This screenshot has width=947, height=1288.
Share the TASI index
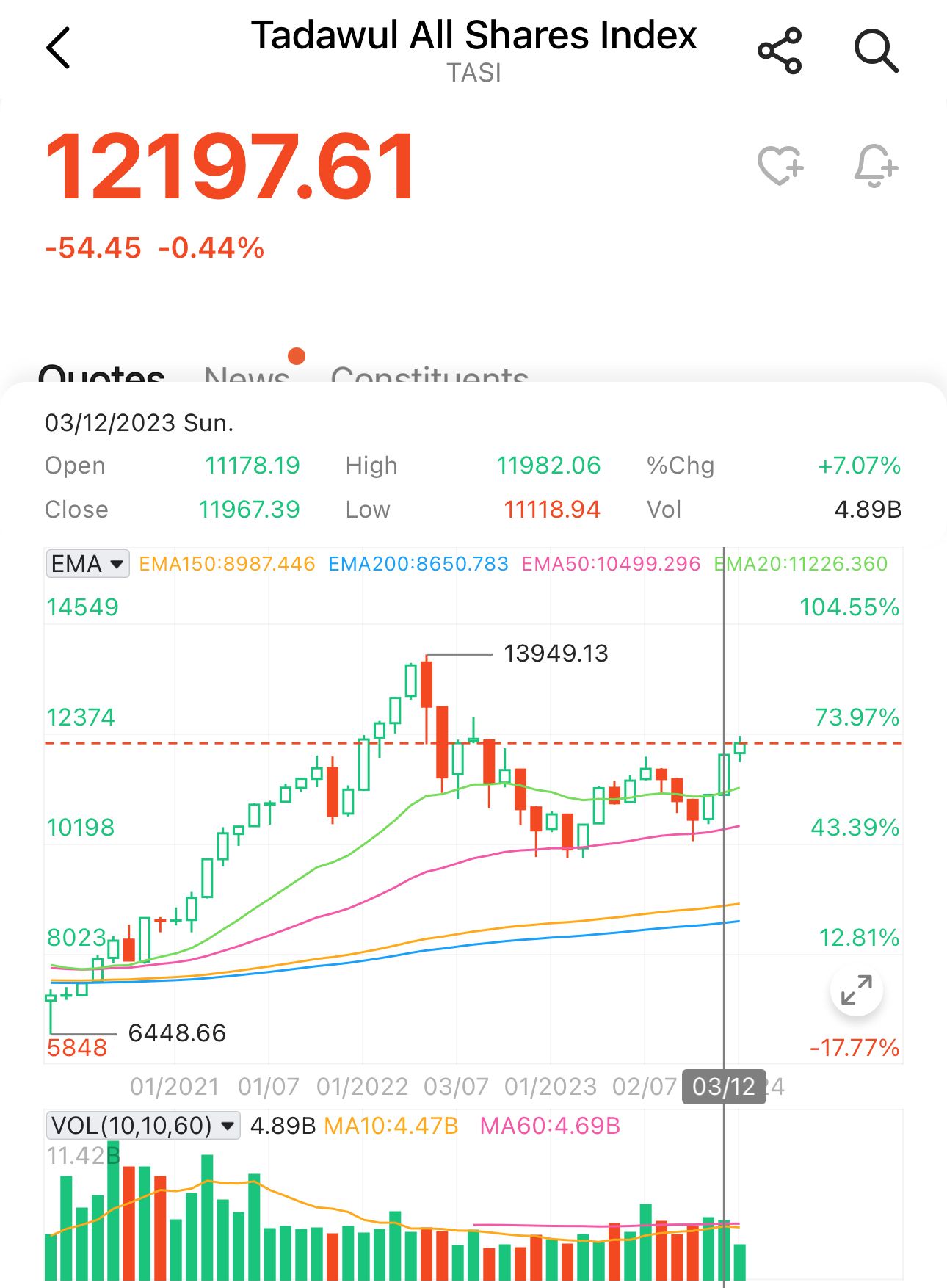click(x=780, y=51)
